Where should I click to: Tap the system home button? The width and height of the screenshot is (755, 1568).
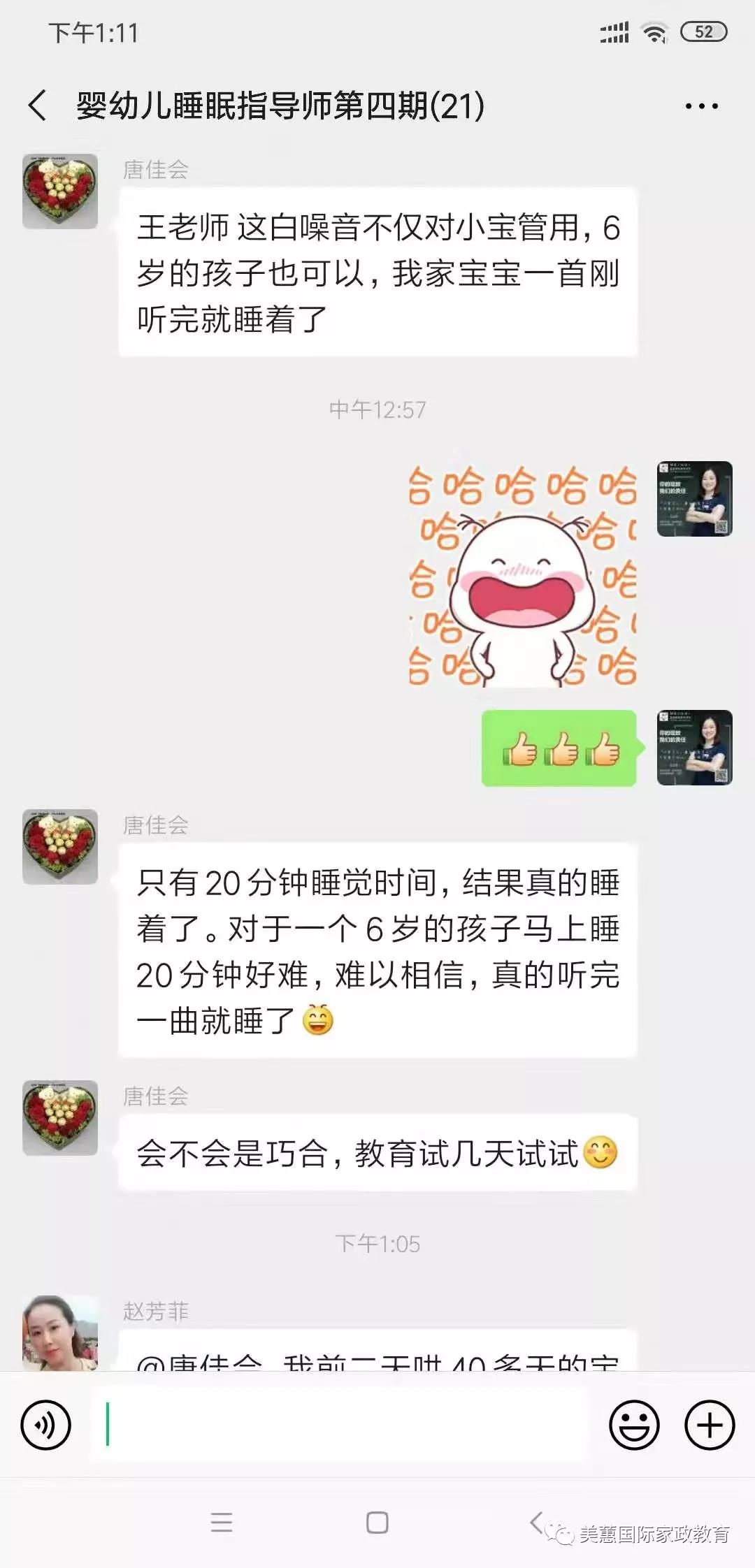pos(377,1522)
